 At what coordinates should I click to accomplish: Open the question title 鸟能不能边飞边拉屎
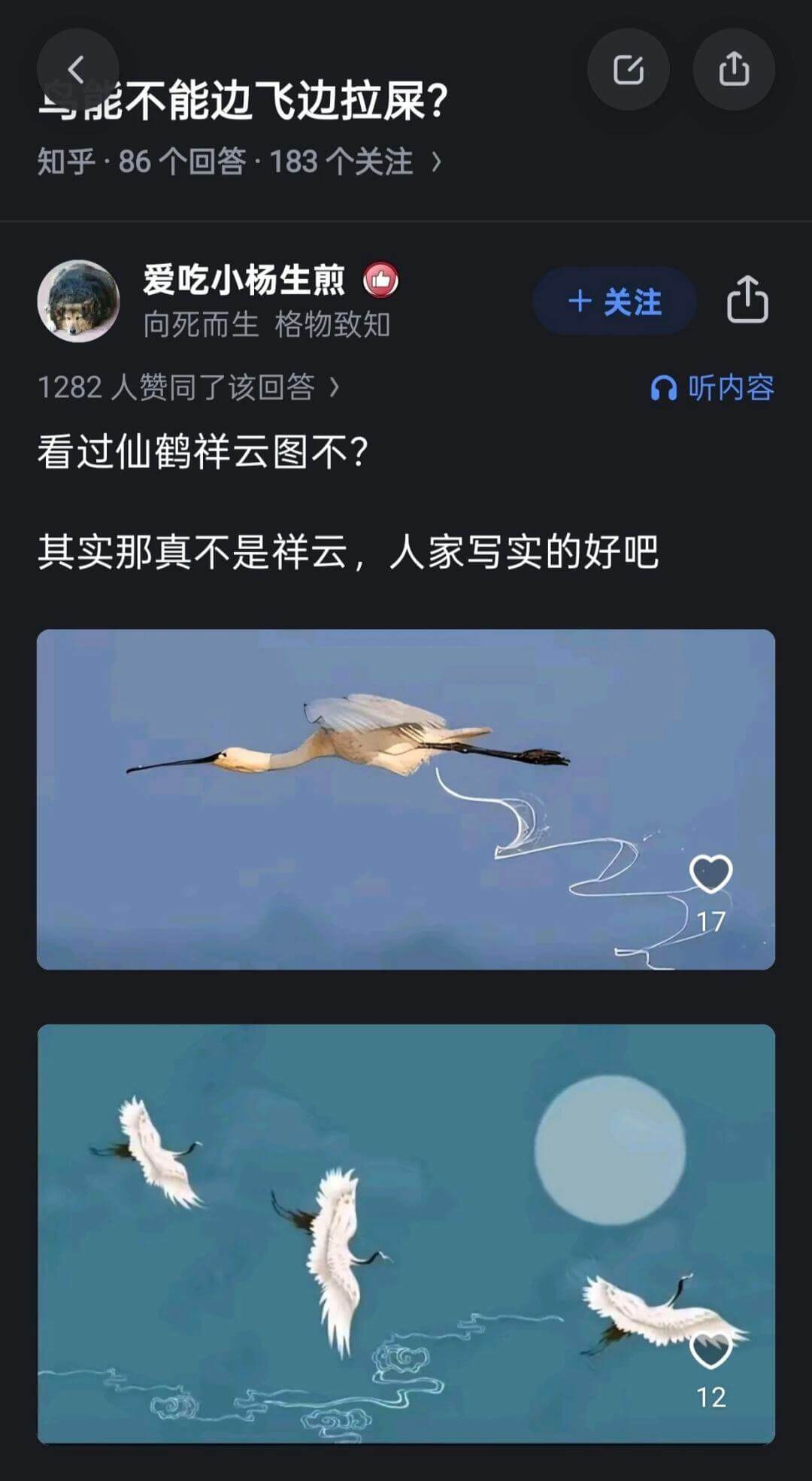point(241,99)
